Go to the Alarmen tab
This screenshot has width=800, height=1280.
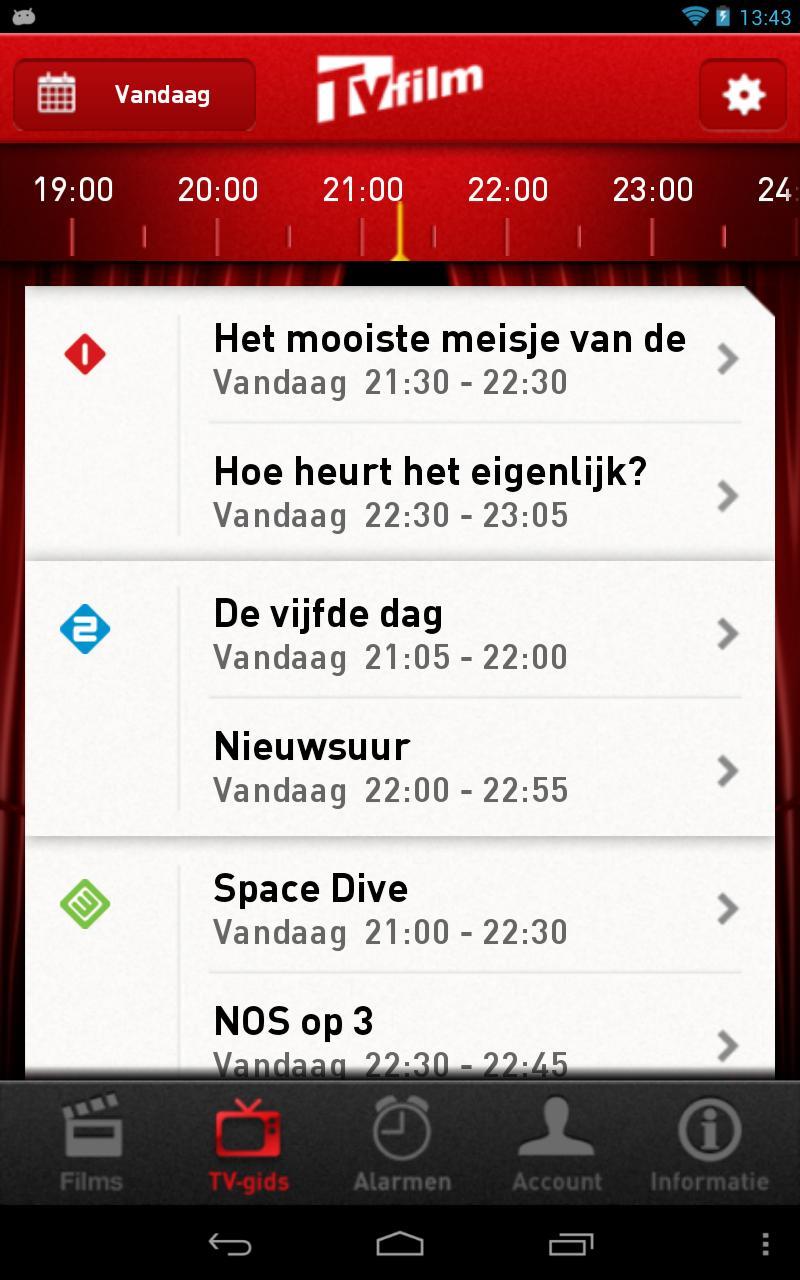click(402, 1144)
